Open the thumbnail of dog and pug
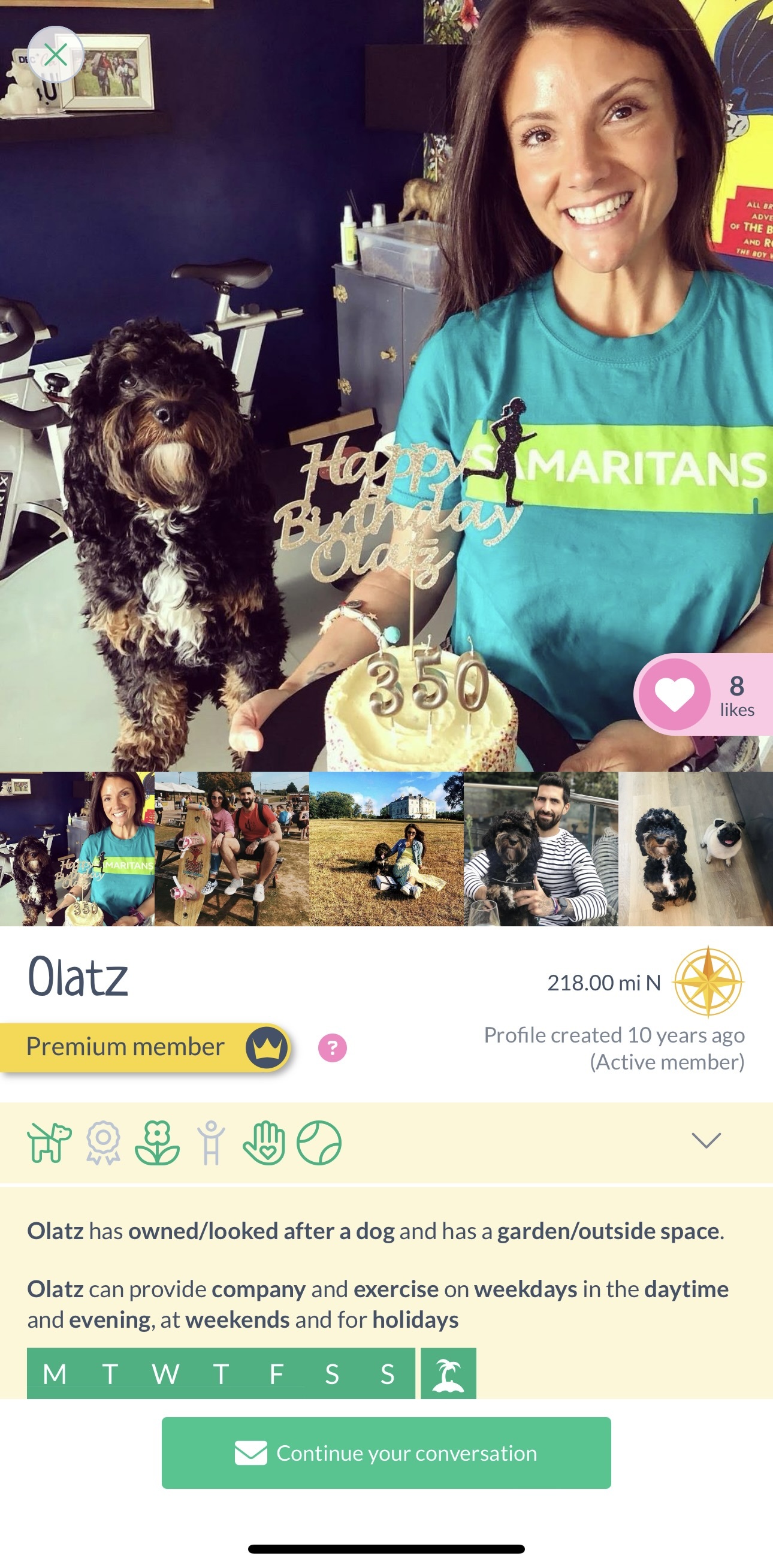This screenshot has height=1568, width=773. [x=695, y=848]
